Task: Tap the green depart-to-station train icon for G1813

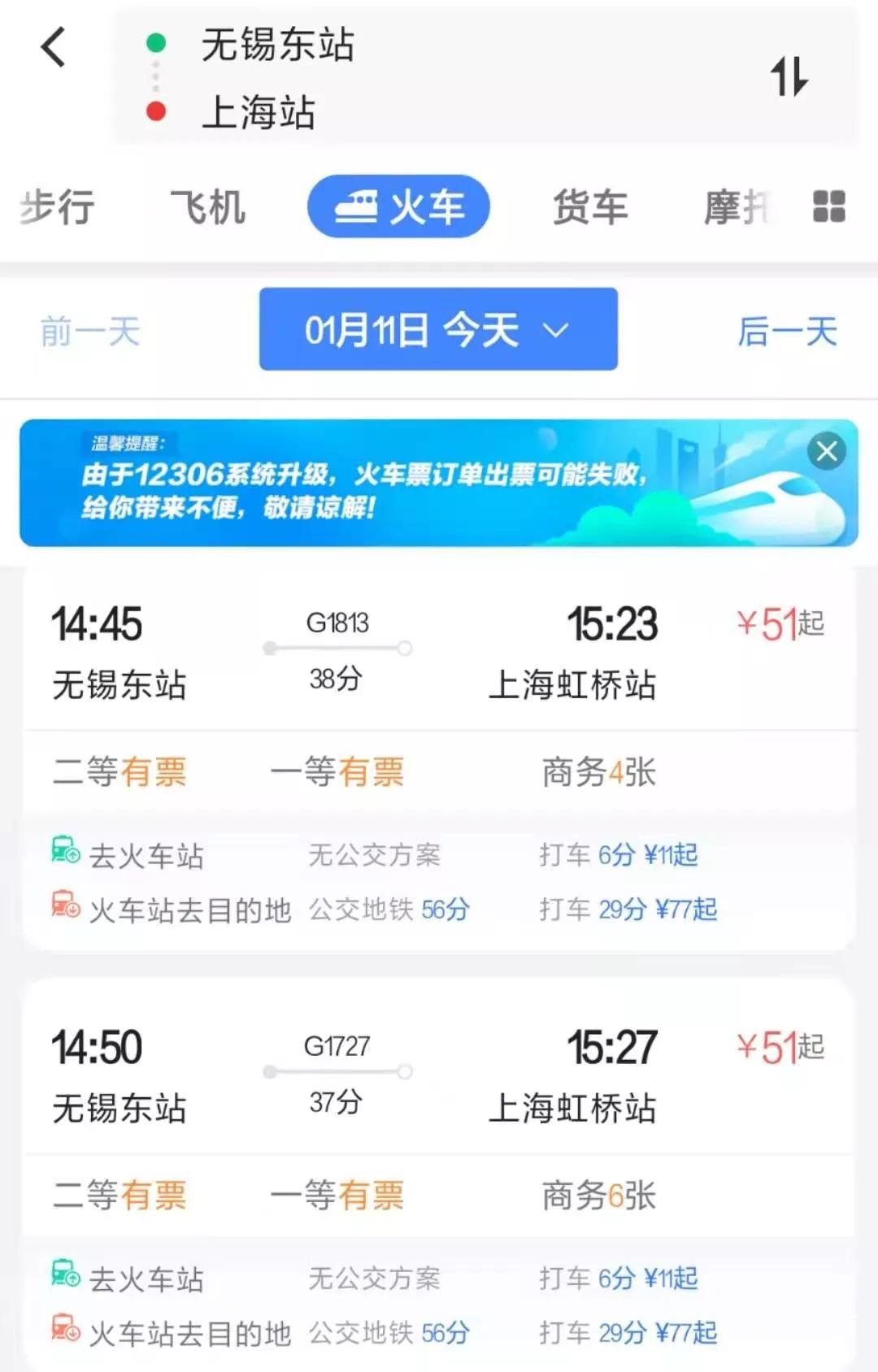Action: click(x=64, y=848)
